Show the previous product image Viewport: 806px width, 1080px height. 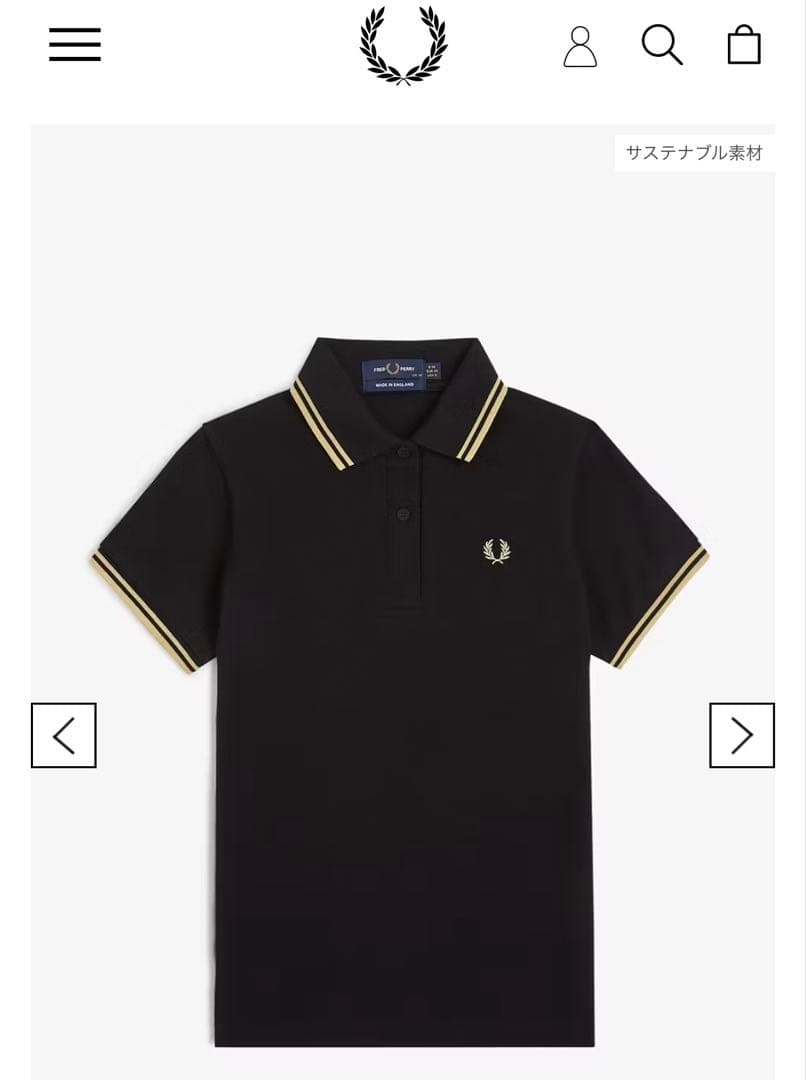point(64,736)
